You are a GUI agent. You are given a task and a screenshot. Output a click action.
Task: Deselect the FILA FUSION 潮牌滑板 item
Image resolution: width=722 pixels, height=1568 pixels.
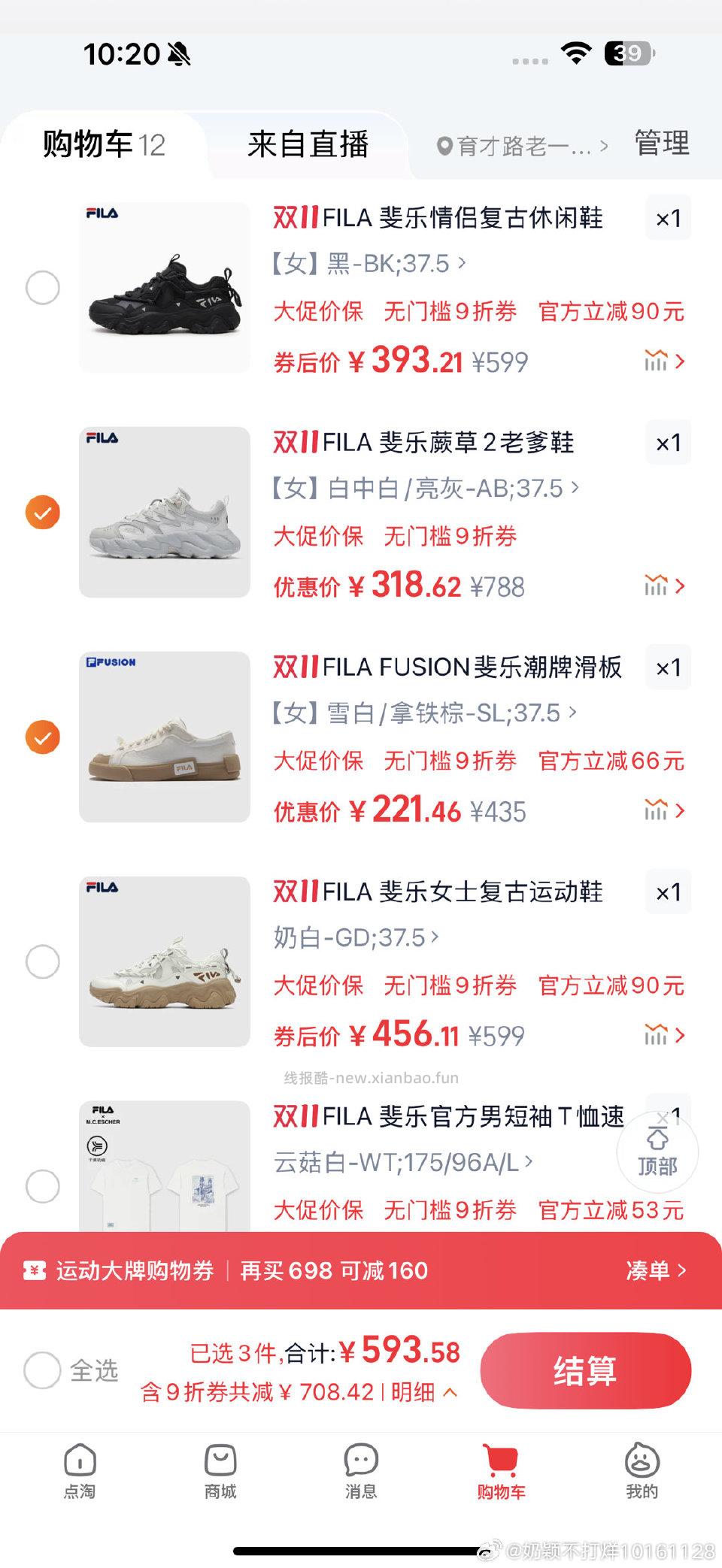(41, 738)
